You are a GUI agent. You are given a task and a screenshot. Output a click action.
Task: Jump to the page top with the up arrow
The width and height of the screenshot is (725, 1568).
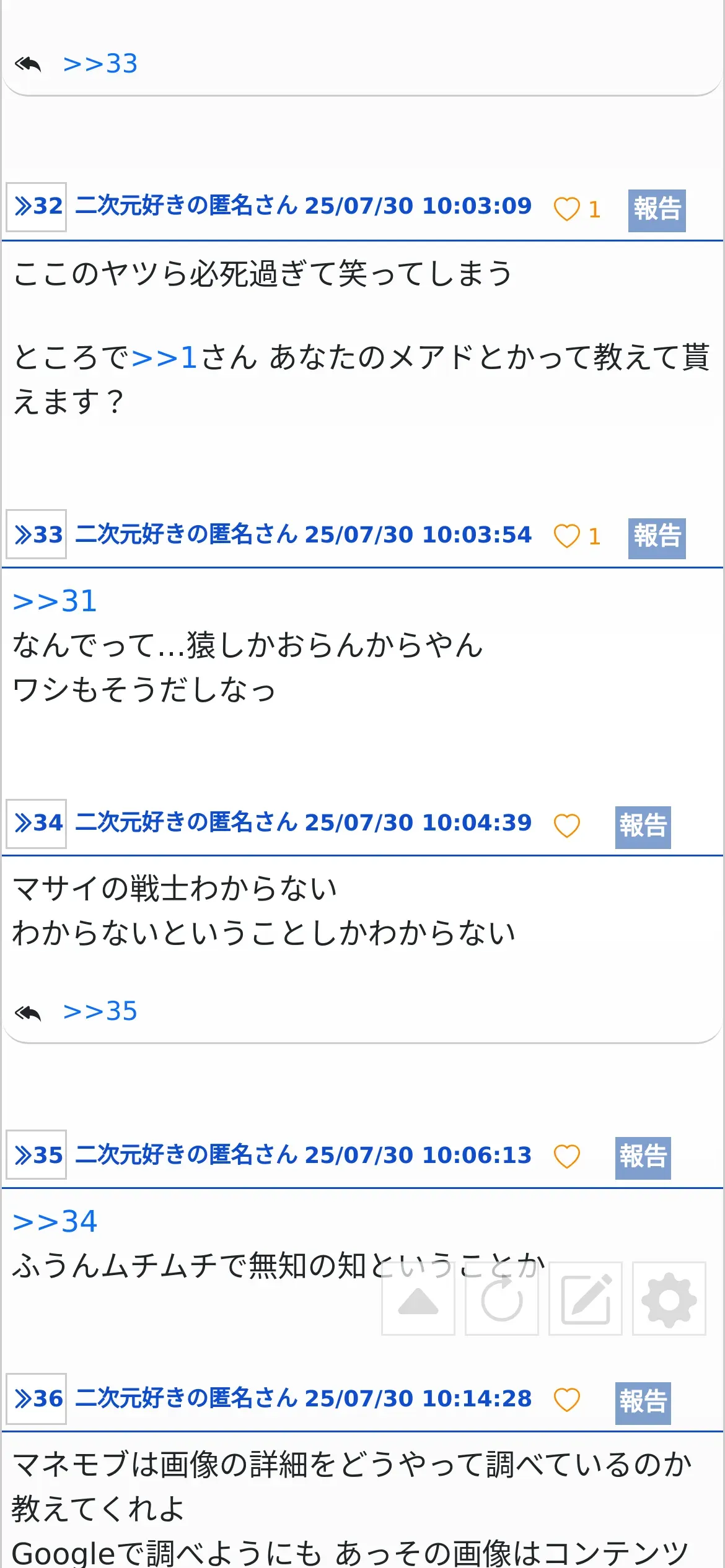(418, 1299)
